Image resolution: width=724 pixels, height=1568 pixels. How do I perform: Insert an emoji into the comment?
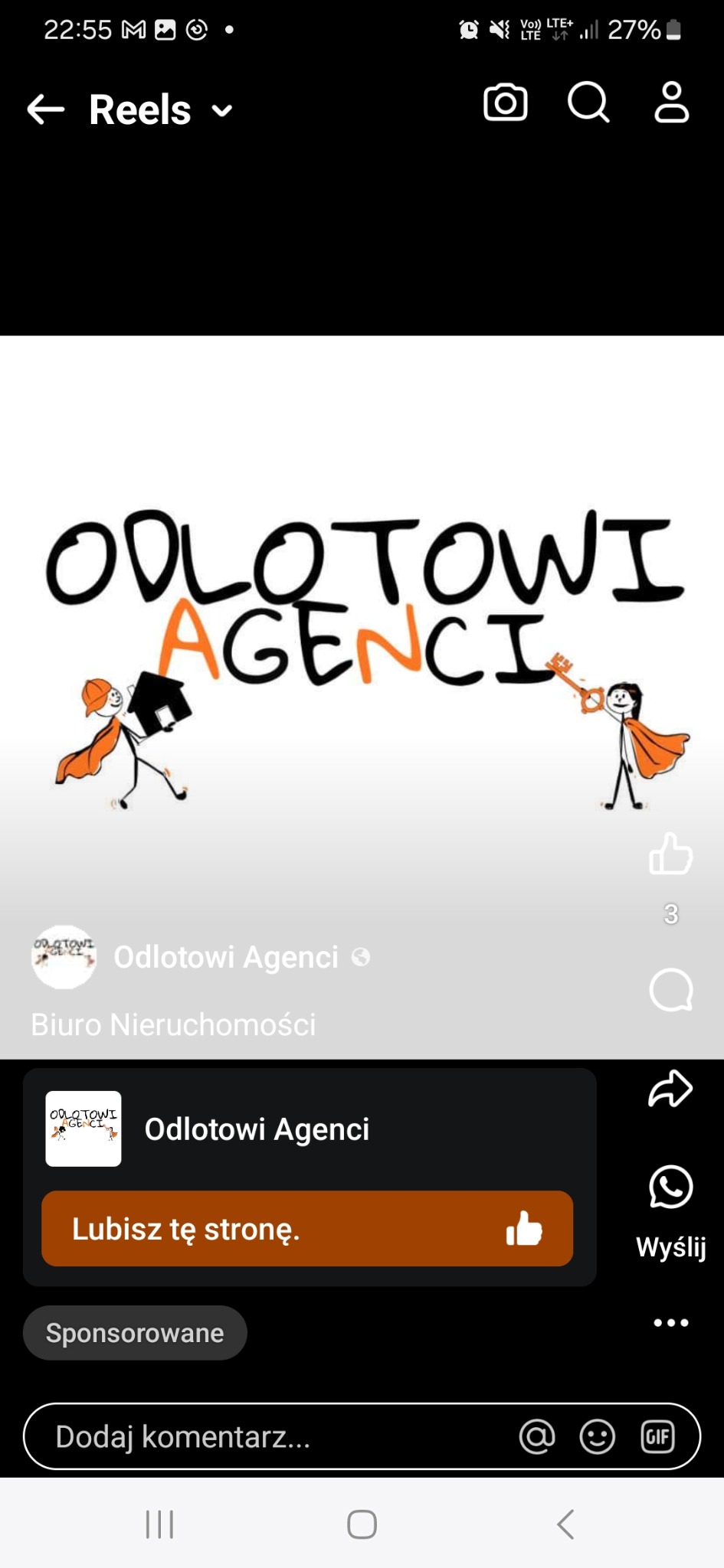click(x=598, y=1437)
